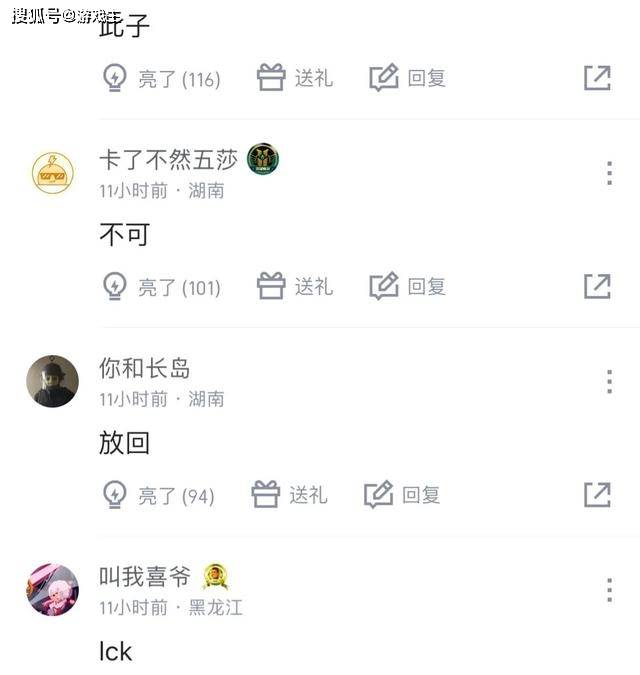
Task: Share 卡了不然五莎's comment
Action: pyautogui.click(x=597, y=286)
